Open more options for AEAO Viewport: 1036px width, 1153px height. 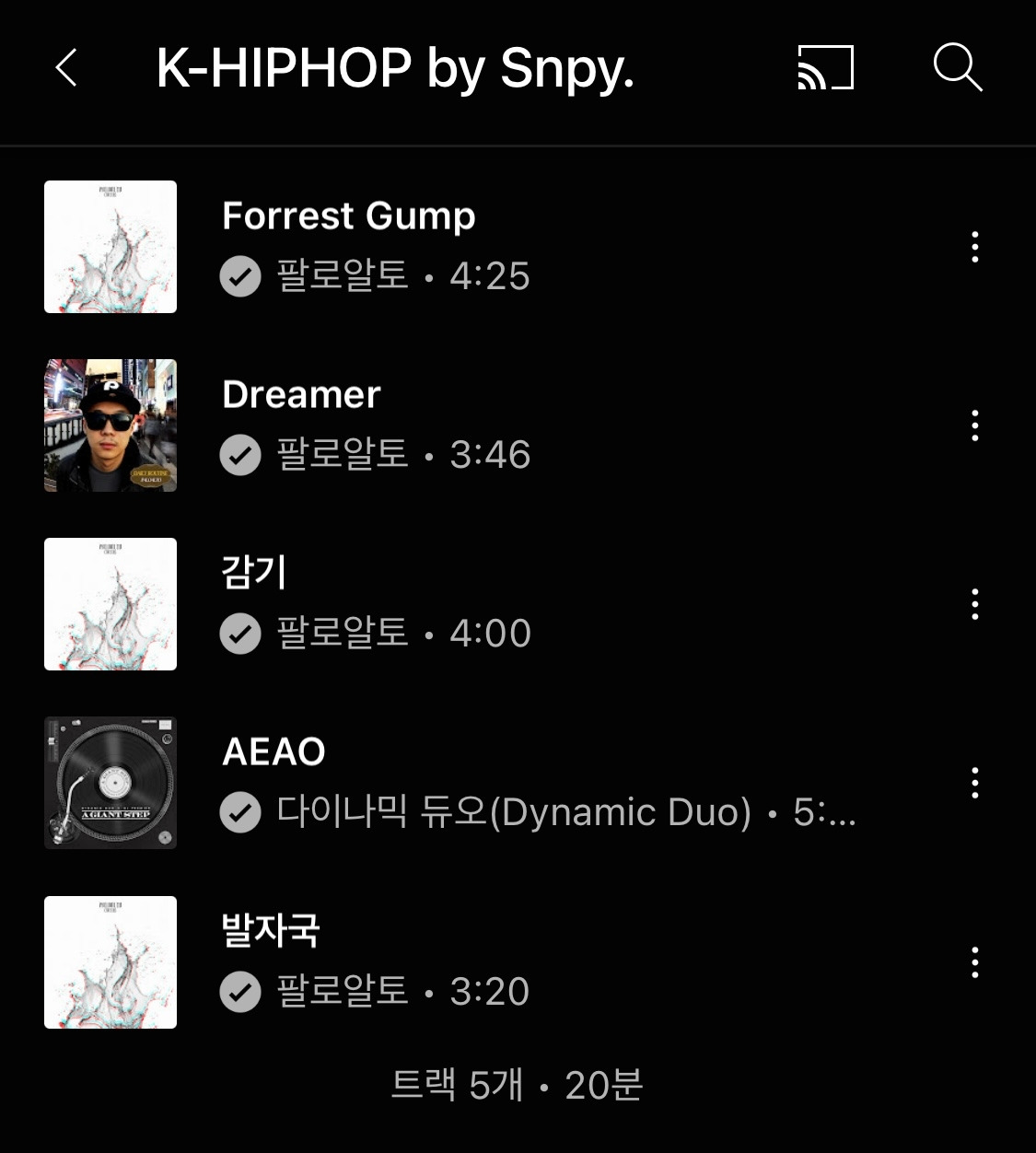pyautogui.click(x=974, y=783)
